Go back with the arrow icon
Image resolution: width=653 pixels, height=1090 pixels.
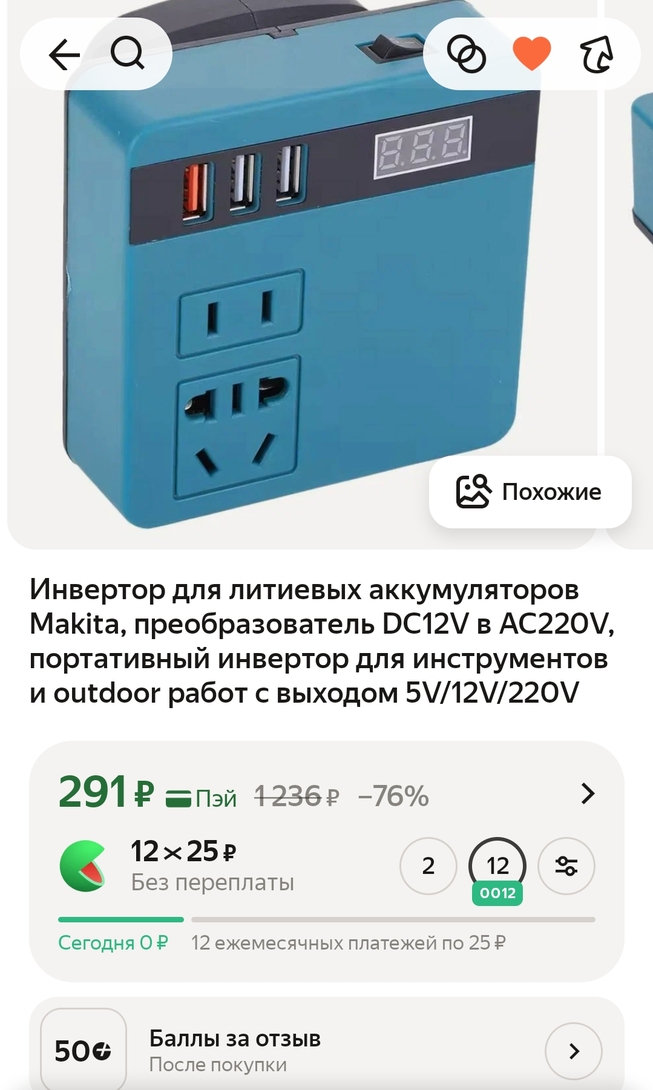[x=64, y=54]
